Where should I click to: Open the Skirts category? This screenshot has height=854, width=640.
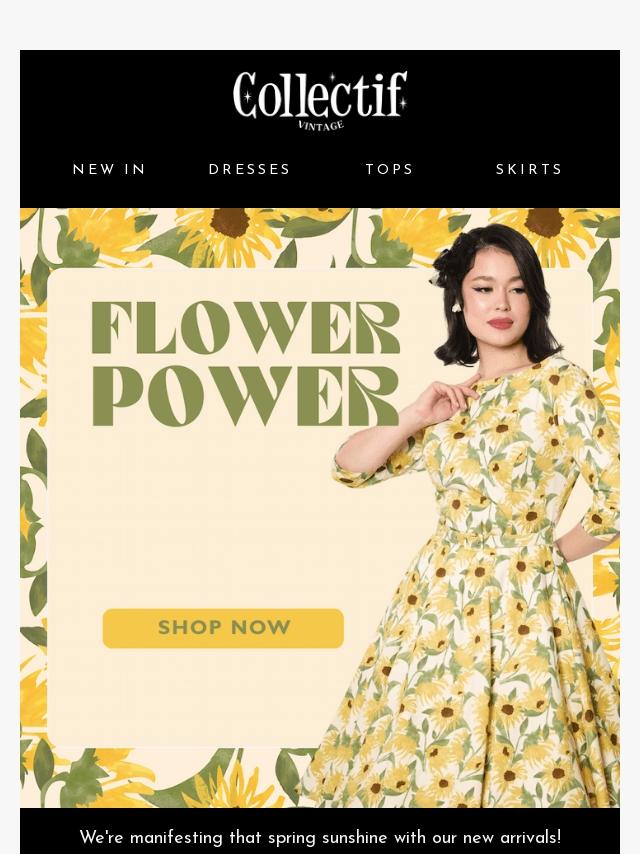click(x=529, y=169)
